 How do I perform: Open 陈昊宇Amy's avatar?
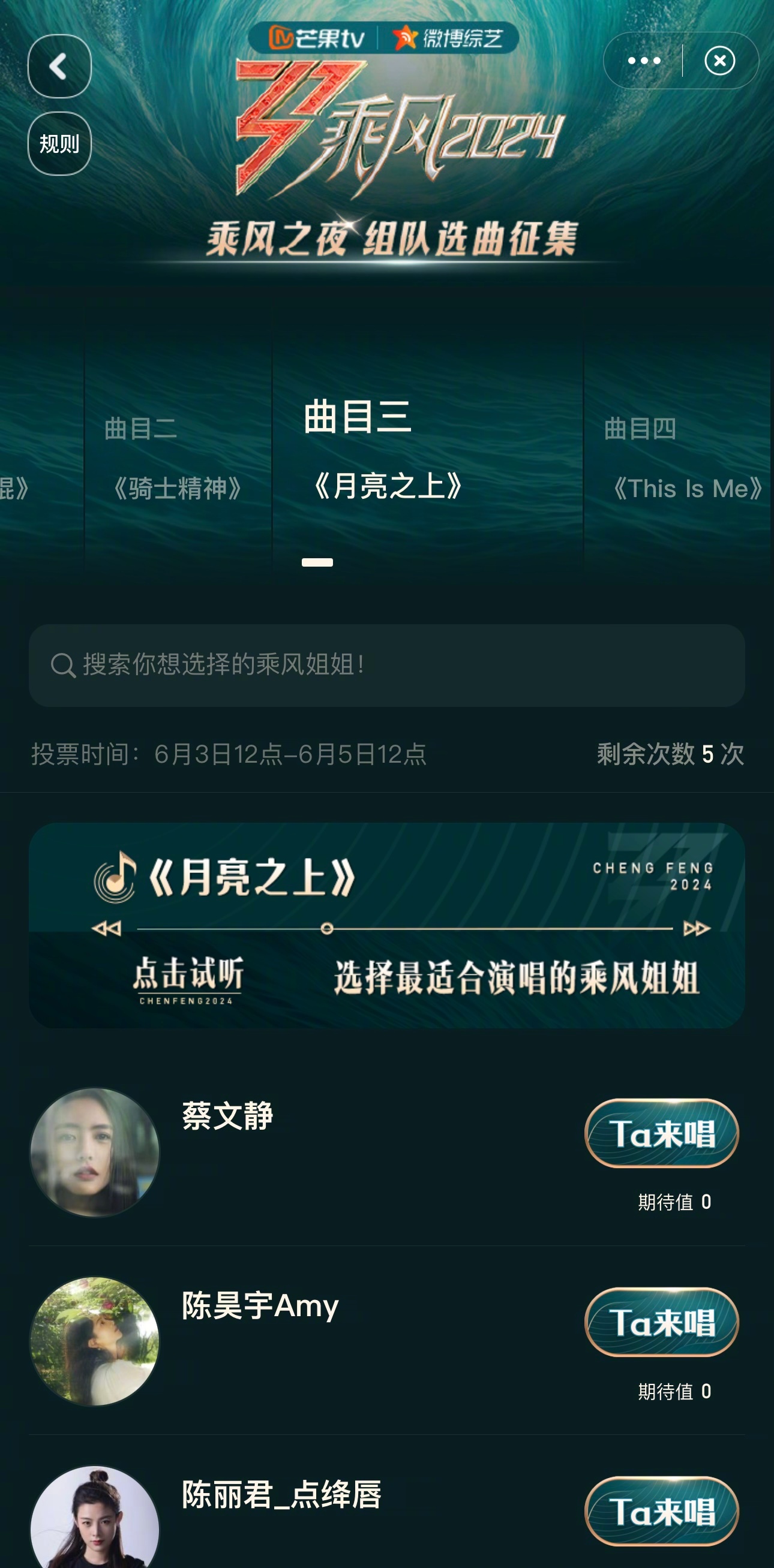95,1341
